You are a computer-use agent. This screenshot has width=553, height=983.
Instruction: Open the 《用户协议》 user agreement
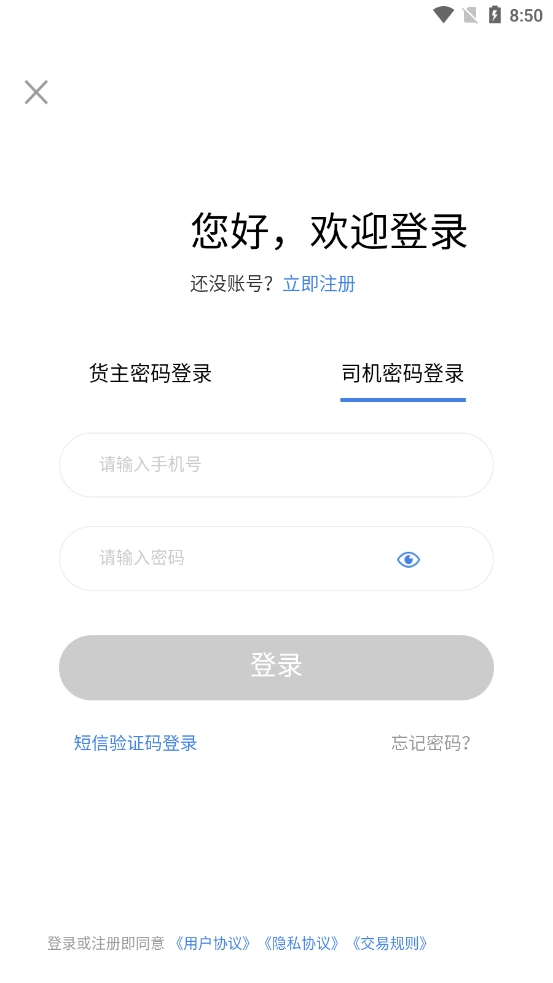coord(213,943)
